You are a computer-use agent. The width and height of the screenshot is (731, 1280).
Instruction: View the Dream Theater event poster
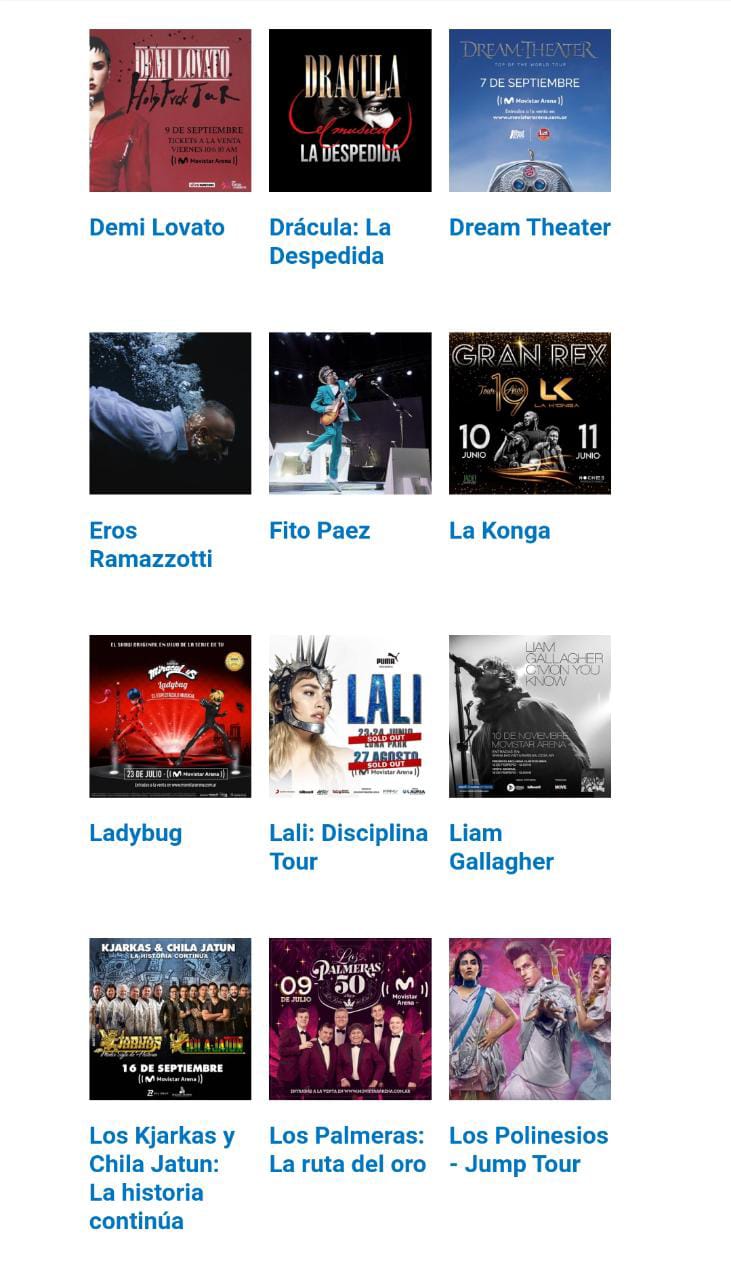pyautogui.click(x=529, y=110)
